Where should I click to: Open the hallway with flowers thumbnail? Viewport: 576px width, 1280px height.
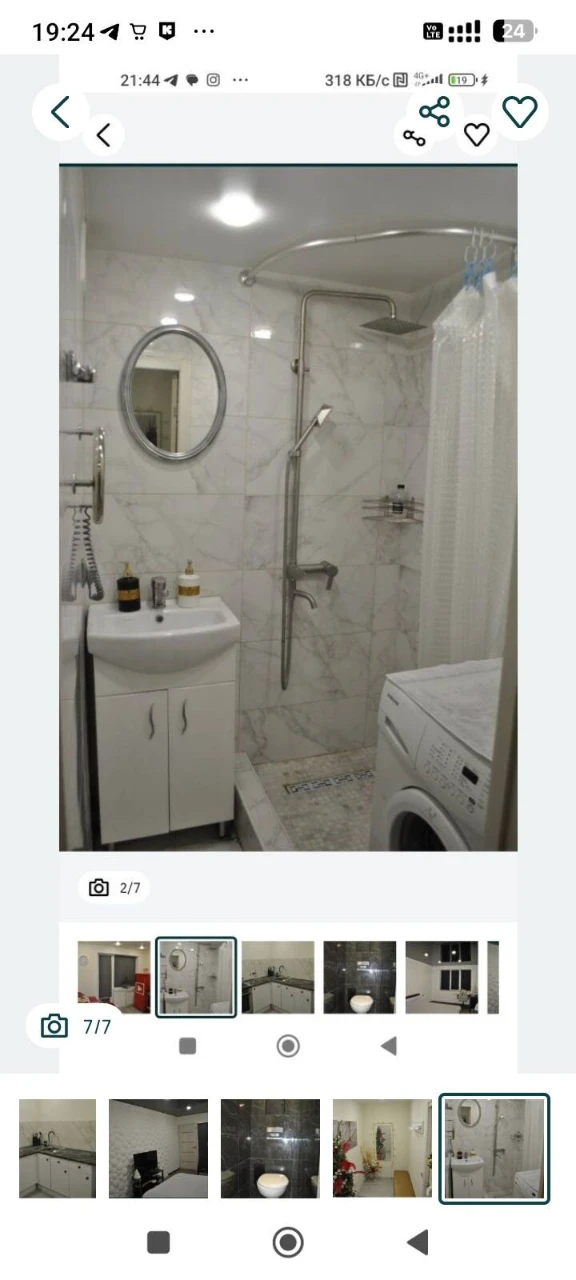(382, 1148)
